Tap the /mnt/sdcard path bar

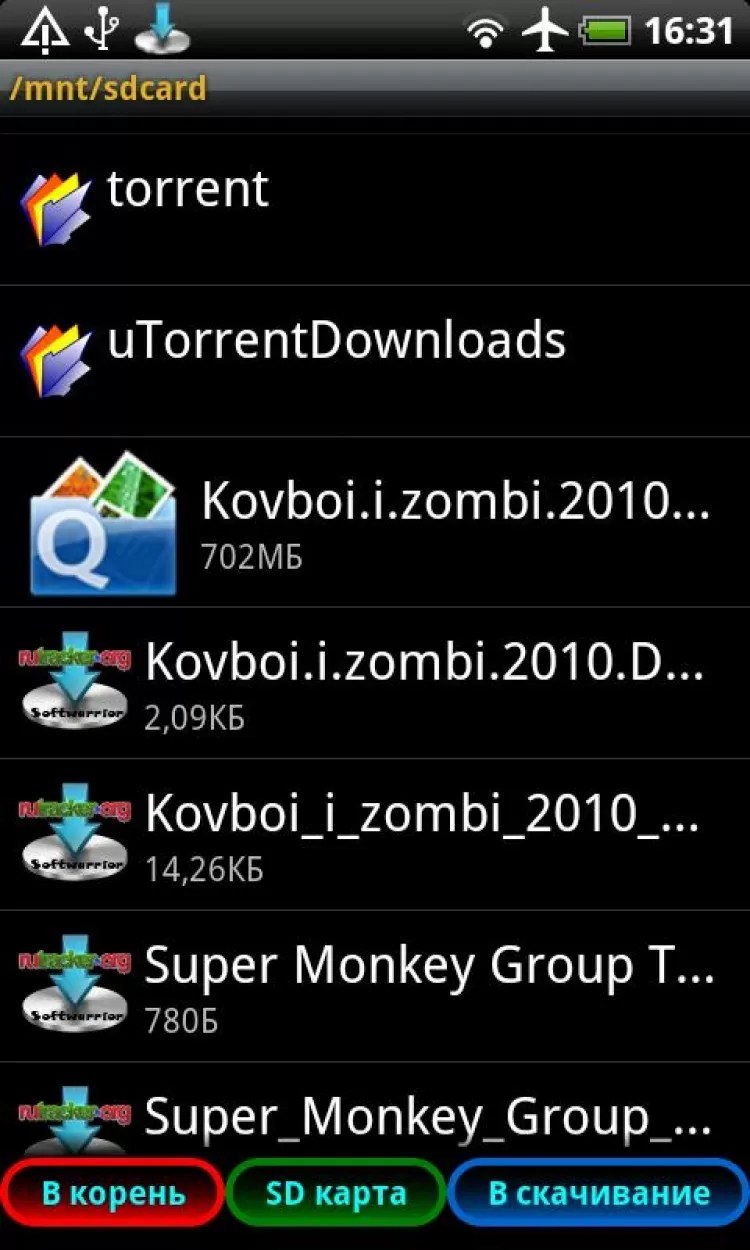pos(375,88)
